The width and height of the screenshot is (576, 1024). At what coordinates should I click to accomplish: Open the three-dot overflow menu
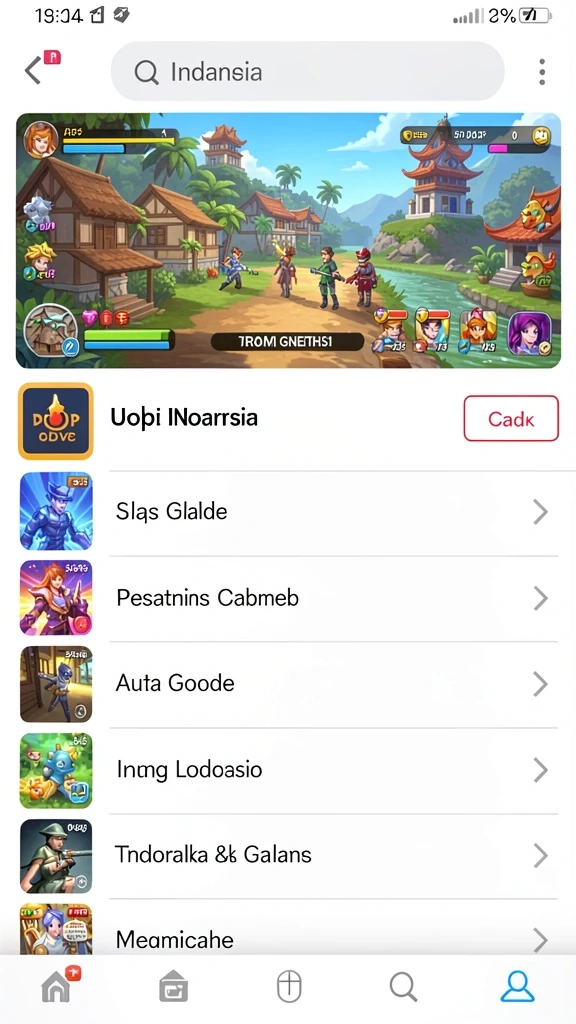(541, 72)
